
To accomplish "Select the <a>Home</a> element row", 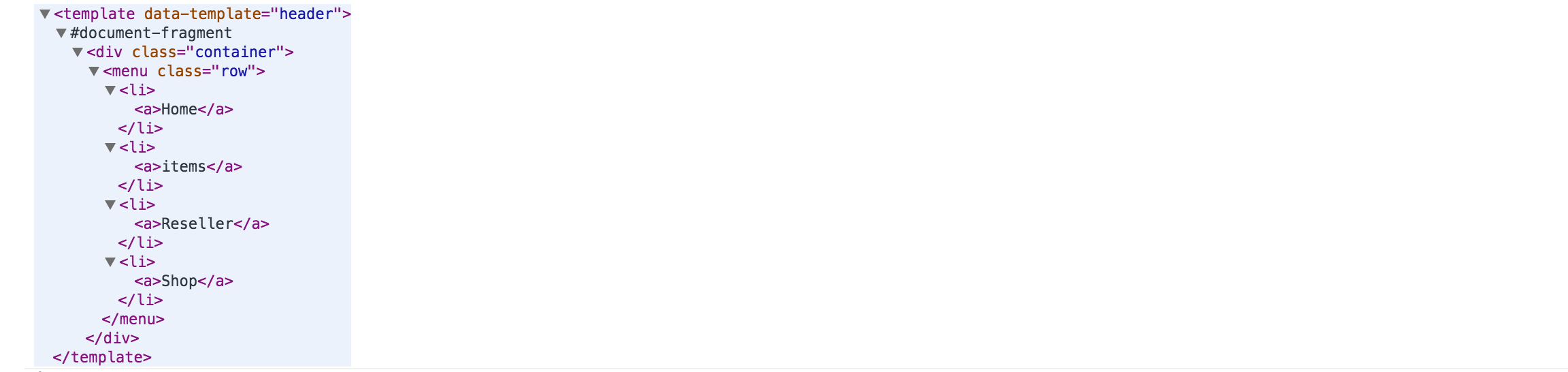I will pos(184,110).
